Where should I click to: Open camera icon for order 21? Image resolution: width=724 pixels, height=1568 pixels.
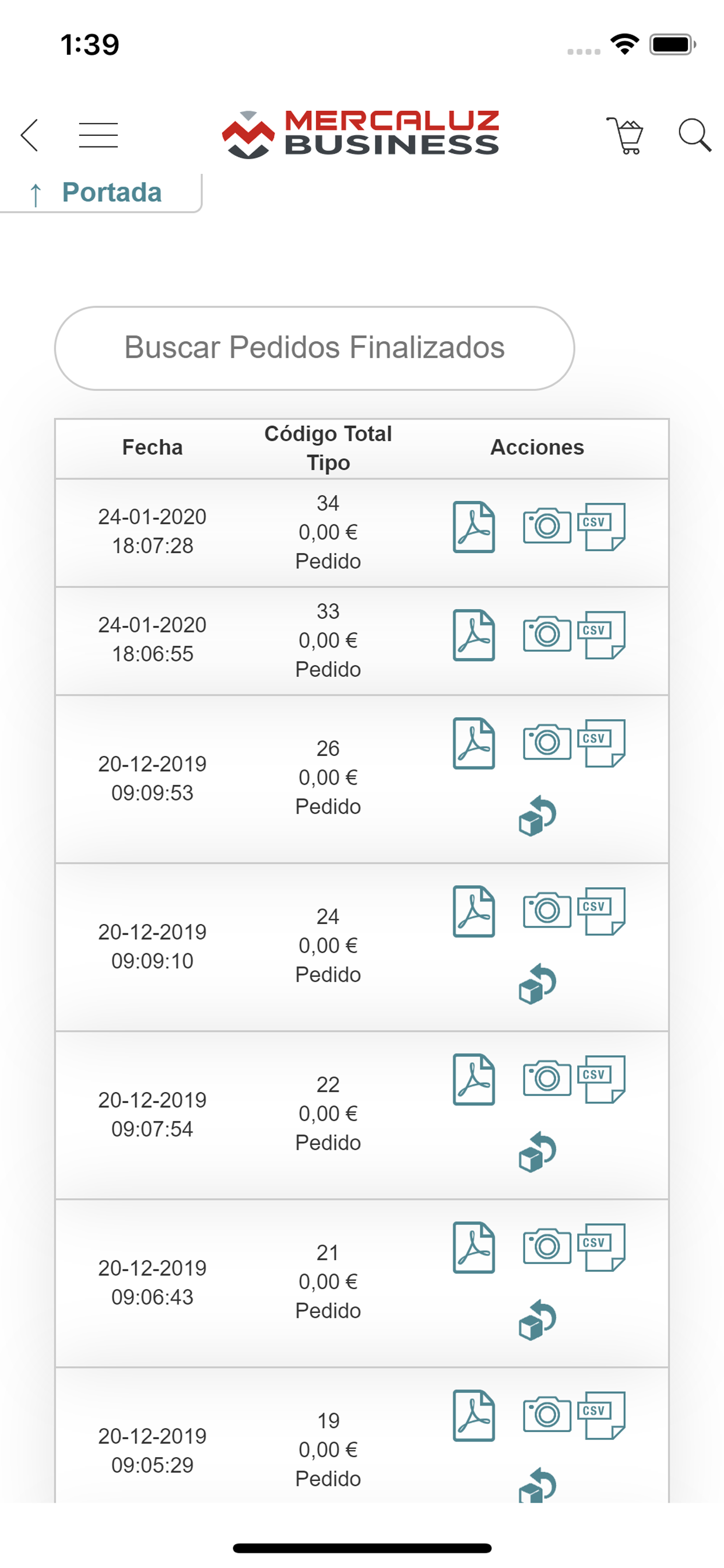tap(547, 1246)
